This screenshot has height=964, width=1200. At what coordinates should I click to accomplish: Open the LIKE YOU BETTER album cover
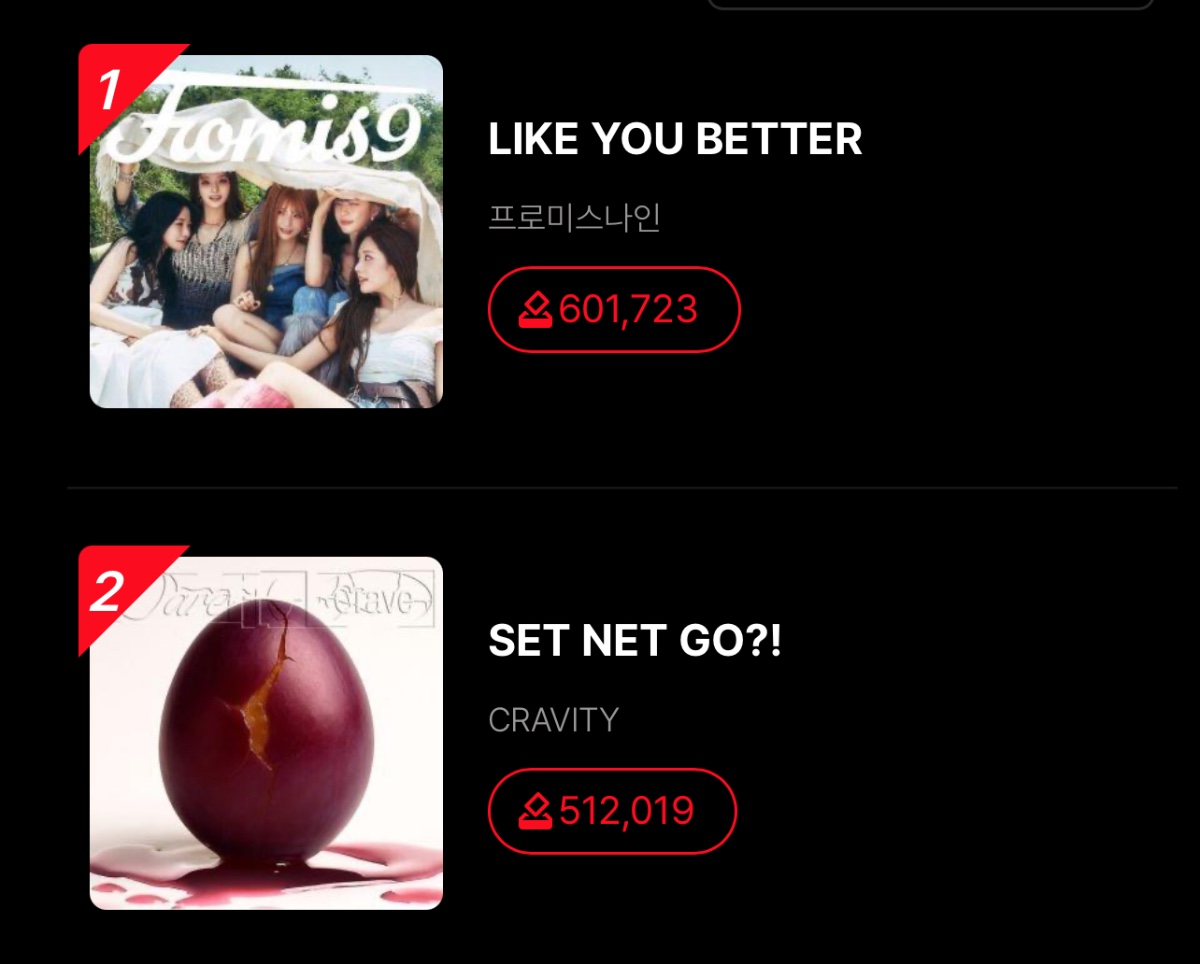point(266,232)
